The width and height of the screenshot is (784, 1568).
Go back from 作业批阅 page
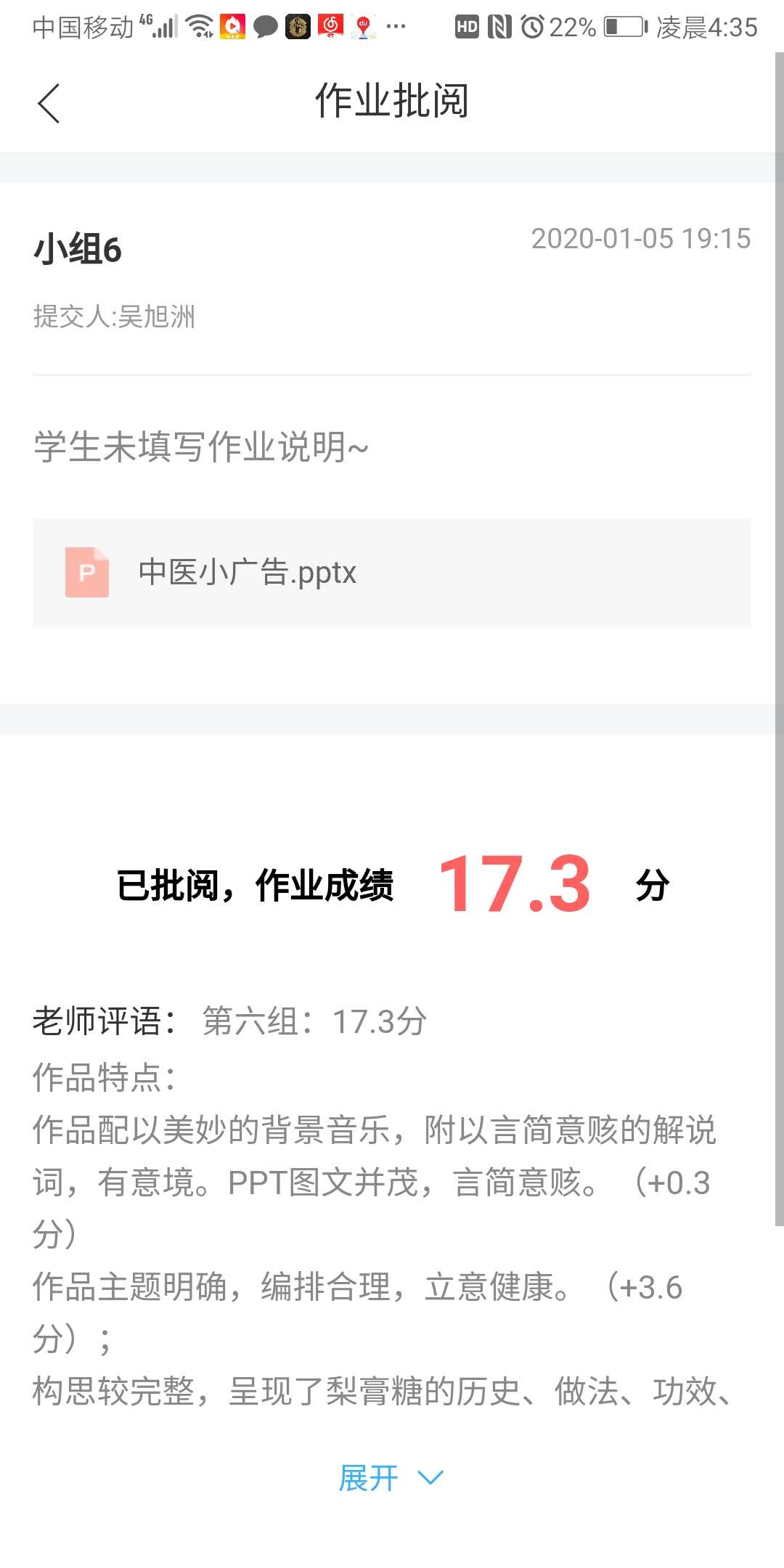pyautogui.click(x=49, y=103)
